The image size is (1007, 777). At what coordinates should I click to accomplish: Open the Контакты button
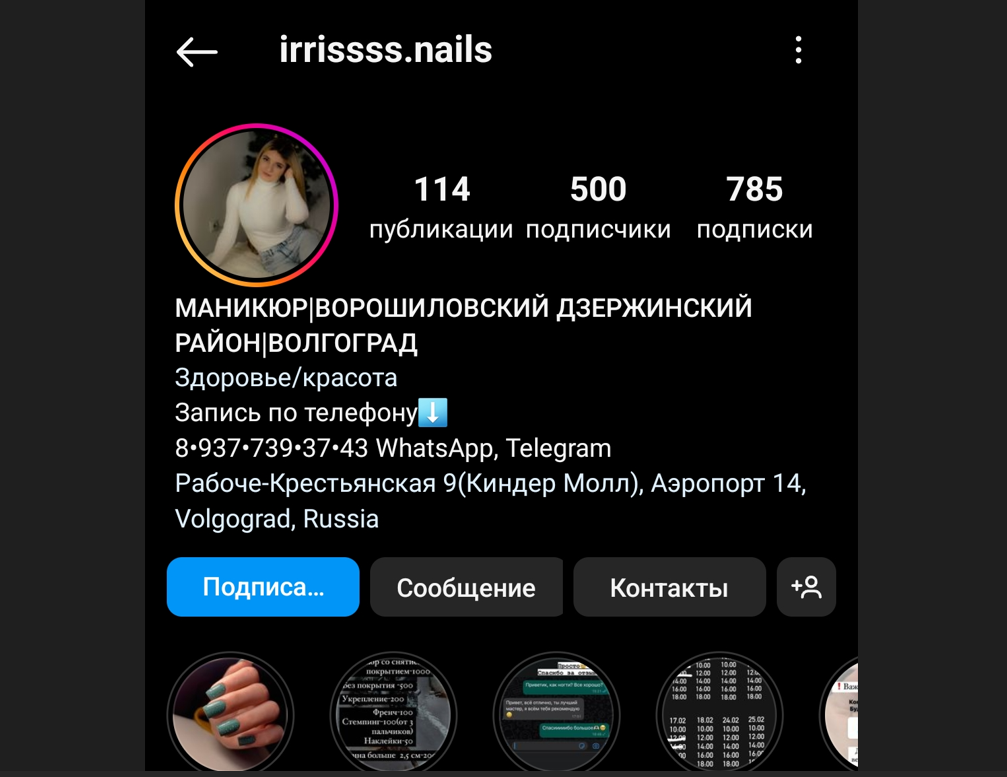click(669, 587)
